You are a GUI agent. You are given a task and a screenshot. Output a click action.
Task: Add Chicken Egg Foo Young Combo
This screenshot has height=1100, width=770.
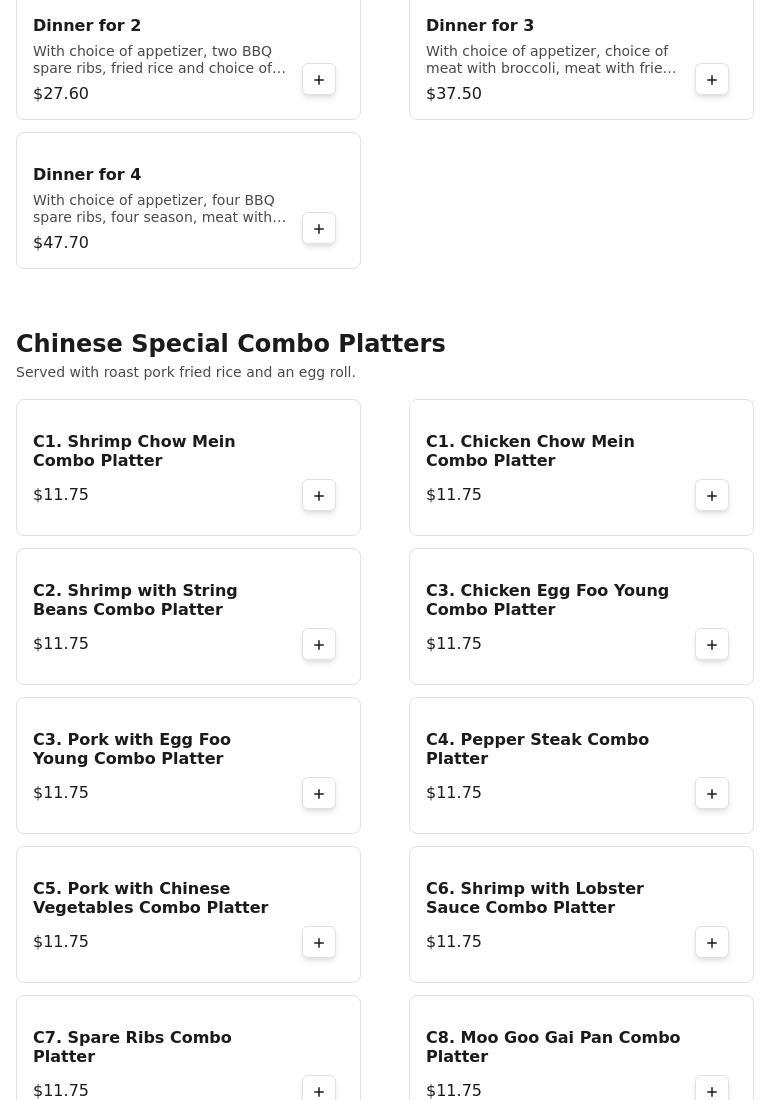[712, 644]
